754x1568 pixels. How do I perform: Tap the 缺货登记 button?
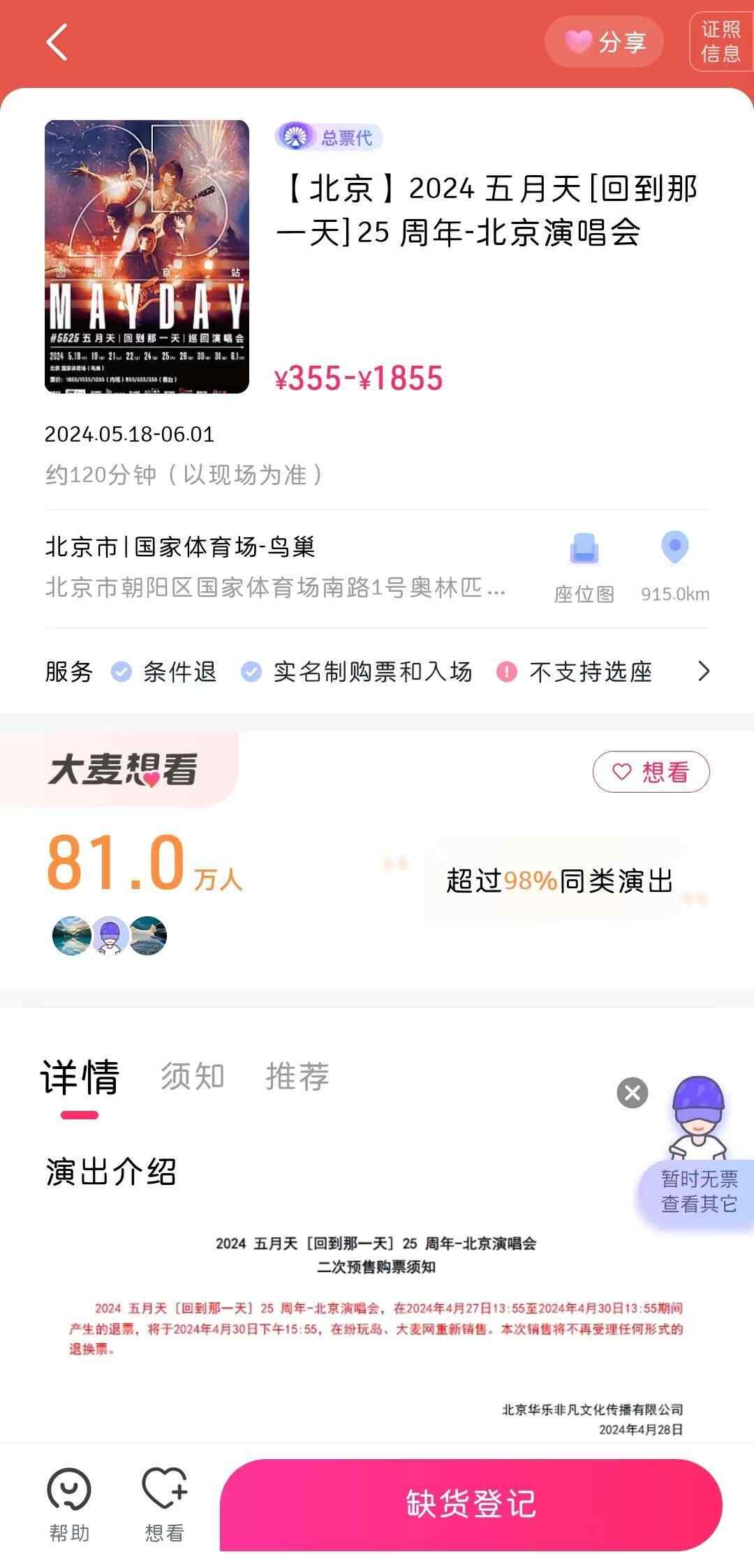click(471, 1504)
